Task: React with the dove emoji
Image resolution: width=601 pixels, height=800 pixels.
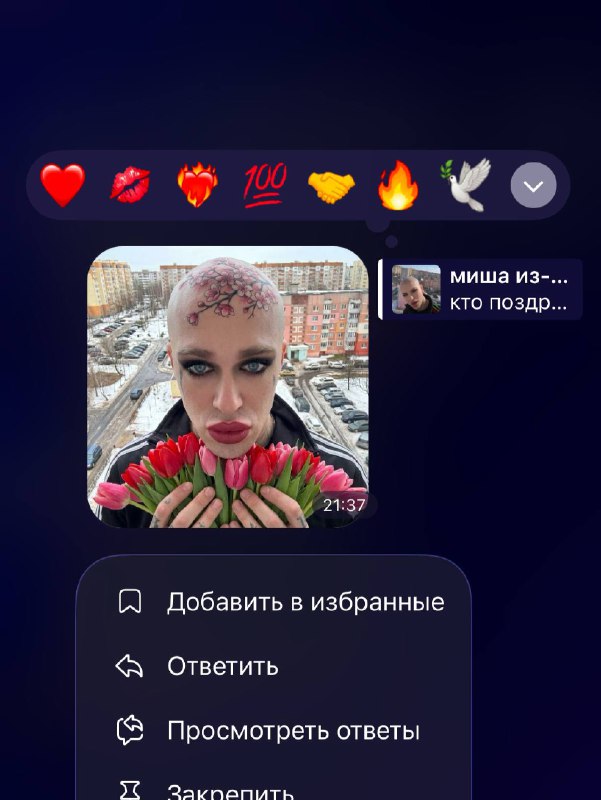Action: (464, 185)
